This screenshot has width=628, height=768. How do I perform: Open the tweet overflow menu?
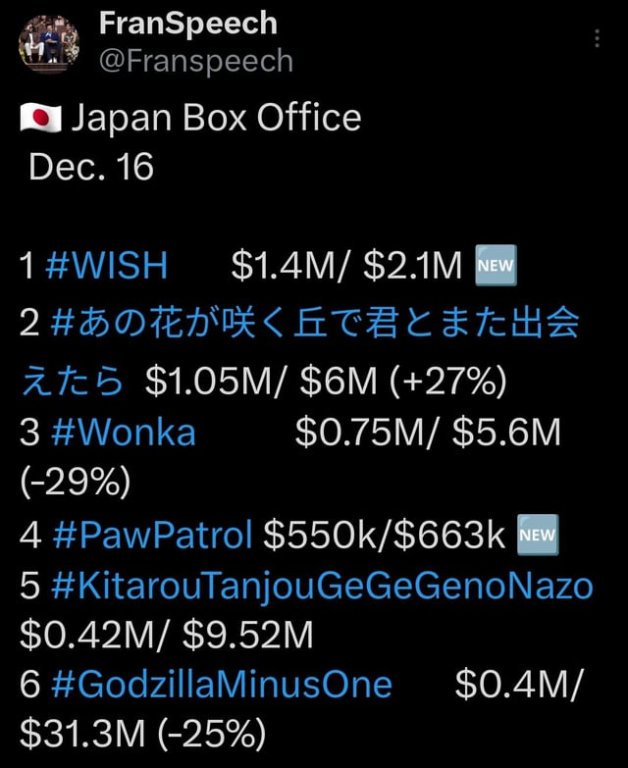(597, 39)
